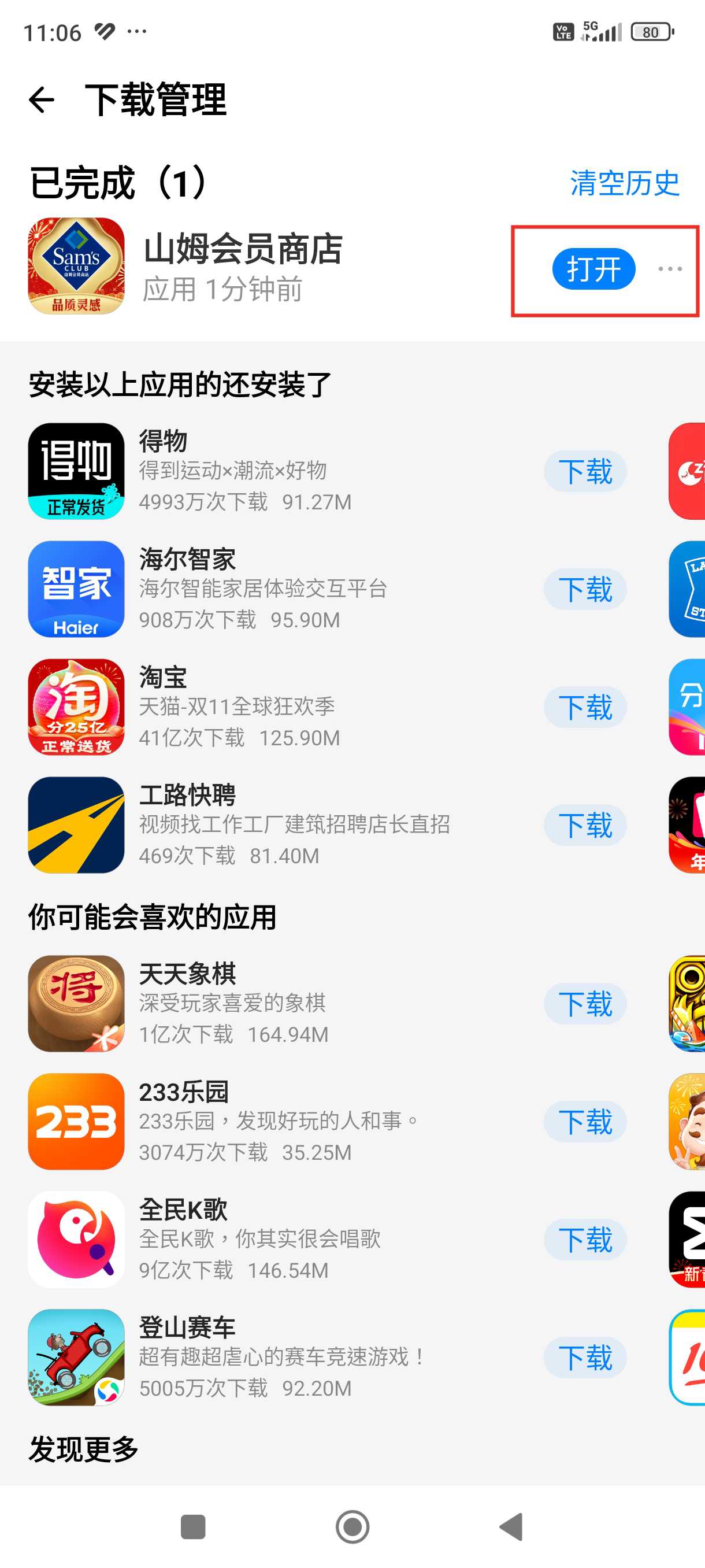Screen dimensions: 705x1568
Task: Download 海尔智家
Action: [x=585, y=589]
